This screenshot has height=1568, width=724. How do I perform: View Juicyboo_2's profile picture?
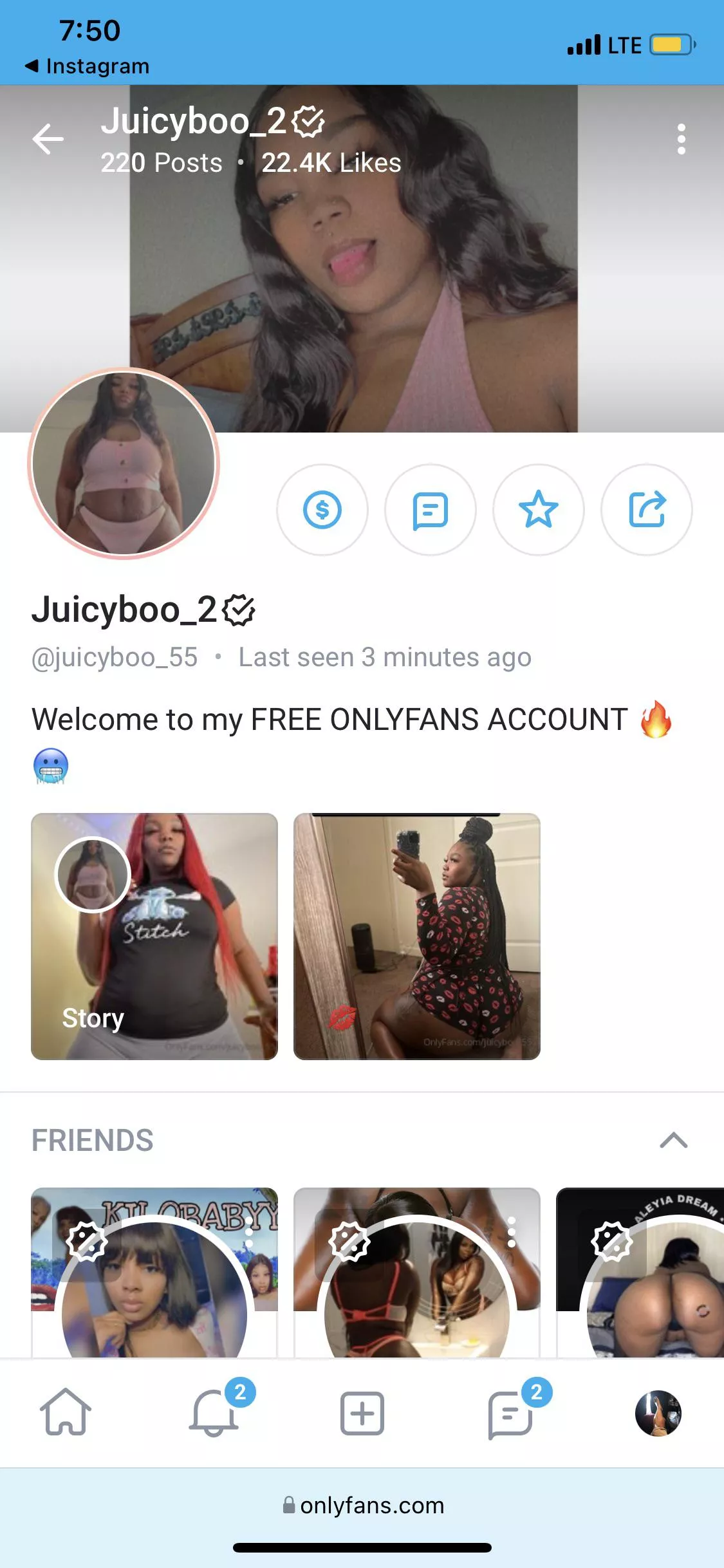click(124, 463)
